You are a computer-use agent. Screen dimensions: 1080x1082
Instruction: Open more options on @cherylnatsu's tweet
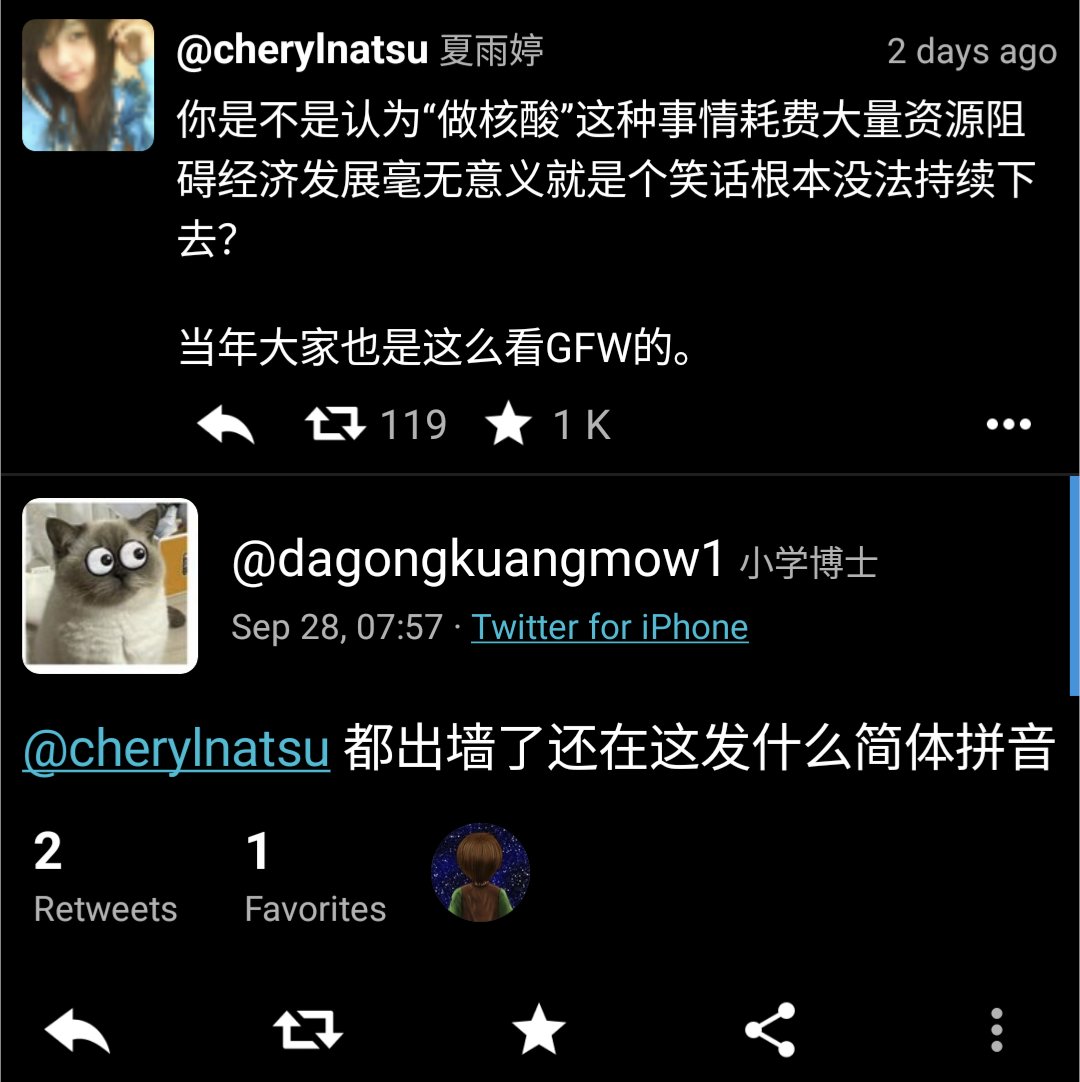point(1008,425)
